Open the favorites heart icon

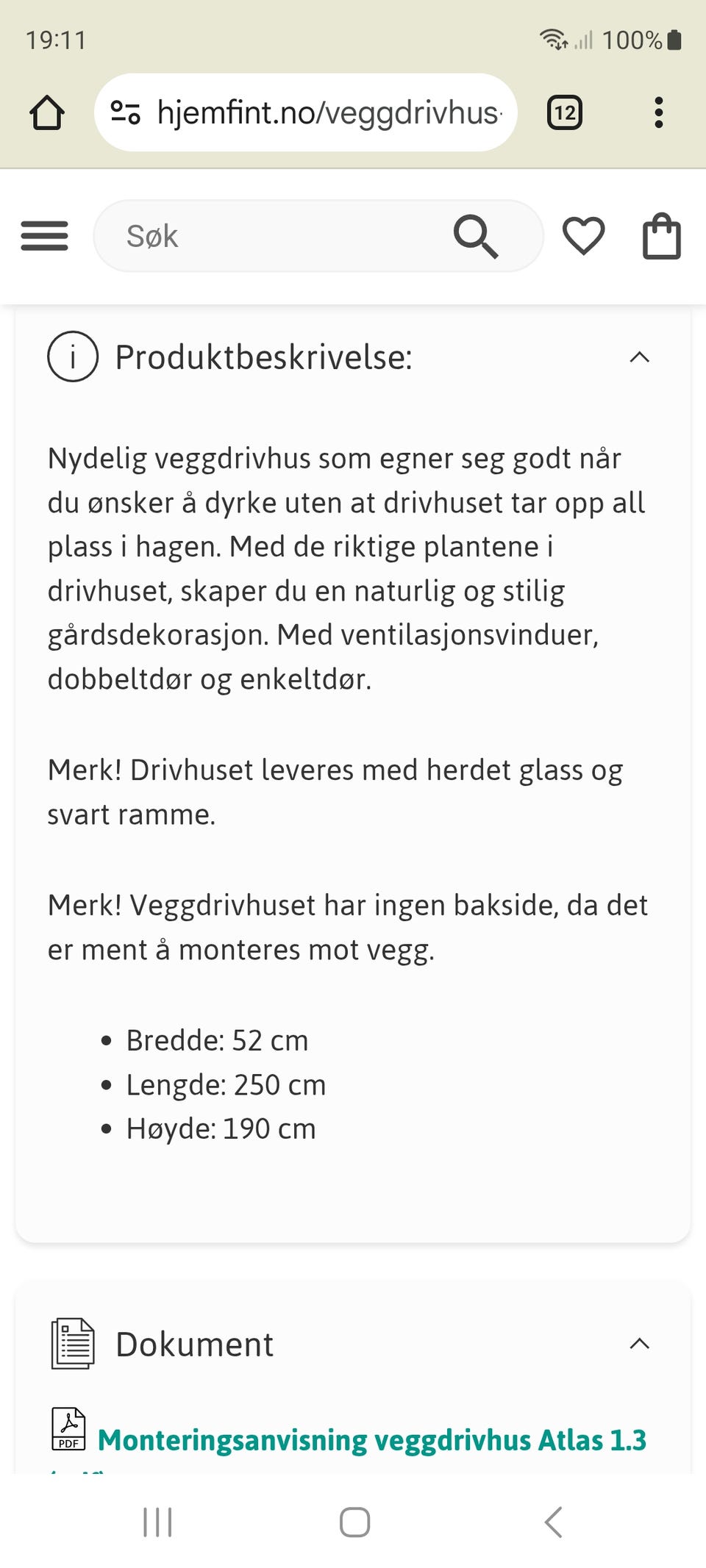point(582,235)
